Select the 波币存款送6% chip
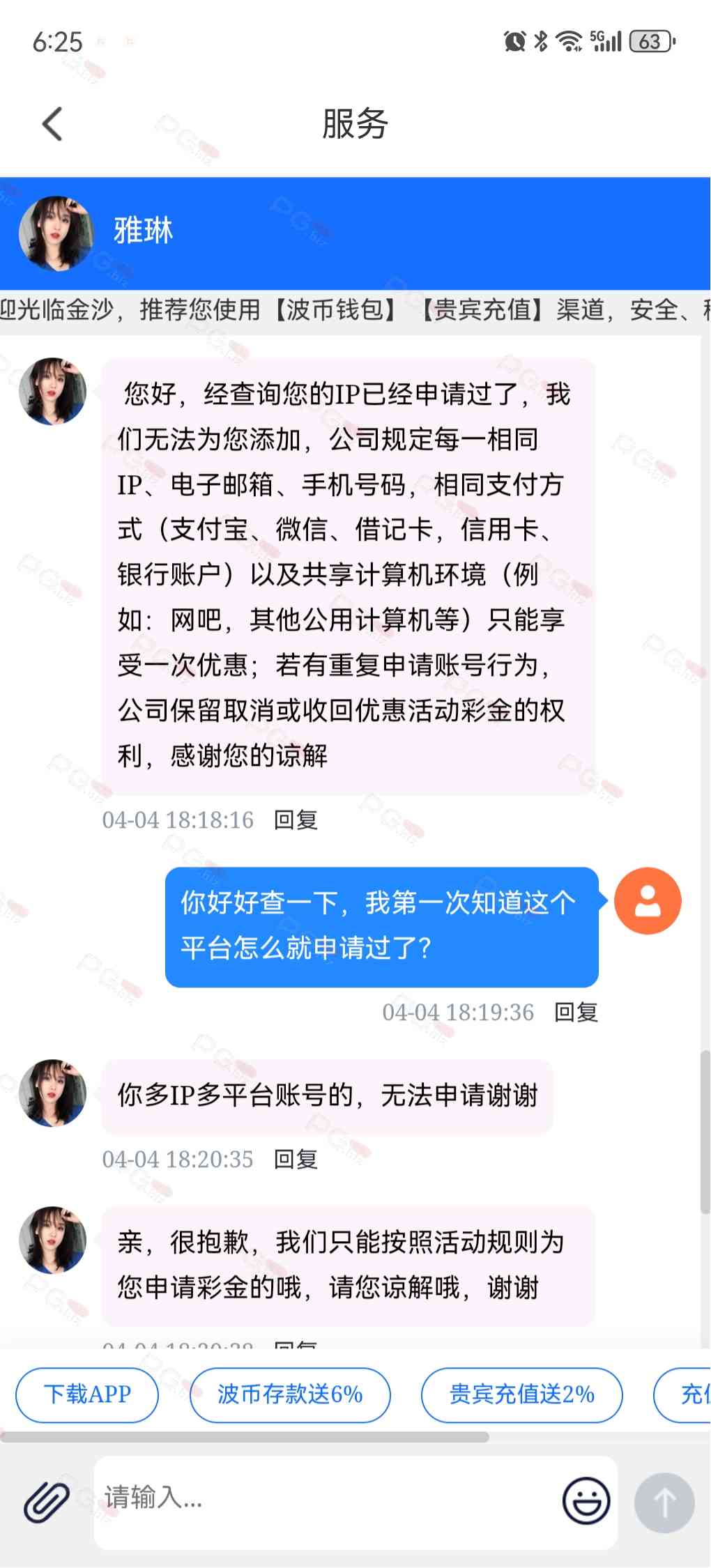The width and height of the screenshot is (711, 1568). (x=290, y=1394)
